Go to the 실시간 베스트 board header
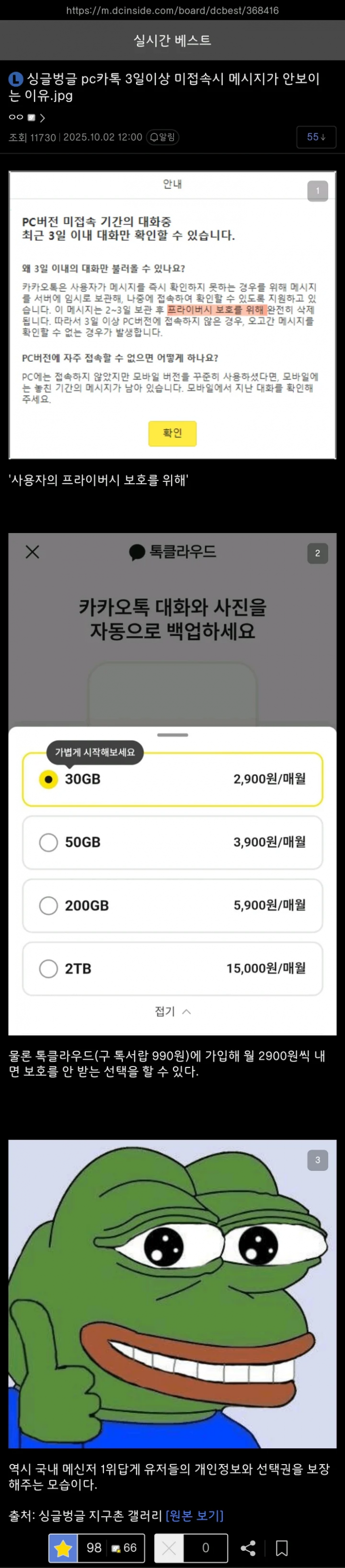This screenshot has height=1568, width=345. click(x=172, y=41)
